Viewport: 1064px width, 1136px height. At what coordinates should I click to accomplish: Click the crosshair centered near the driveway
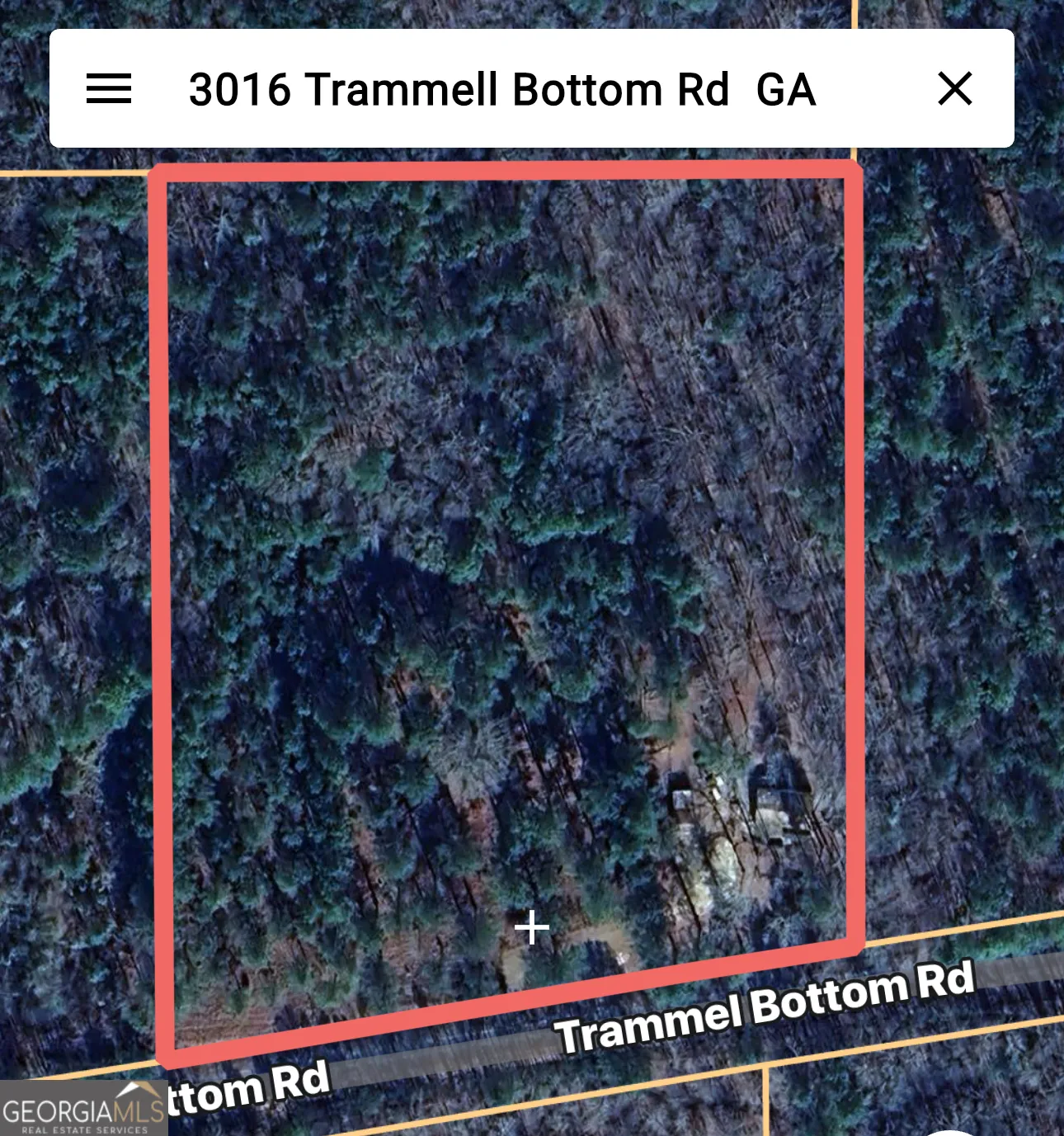(x=531, y=927)
